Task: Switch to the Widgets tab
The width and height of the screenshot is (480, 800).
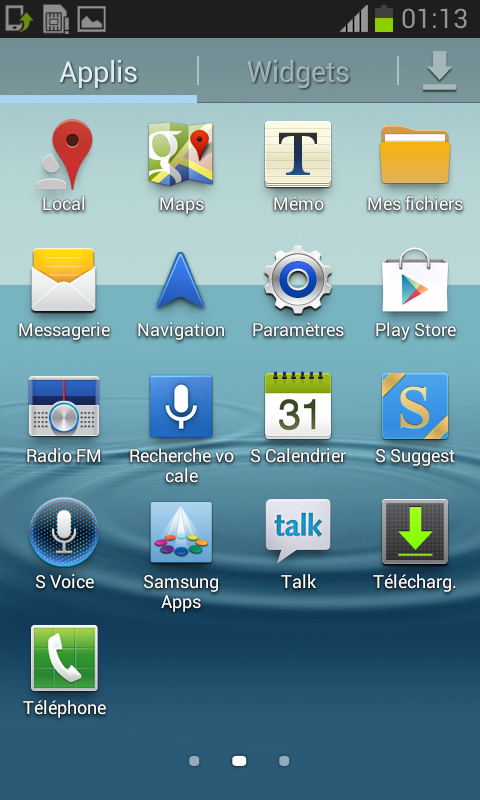Action: click(298, 72)
